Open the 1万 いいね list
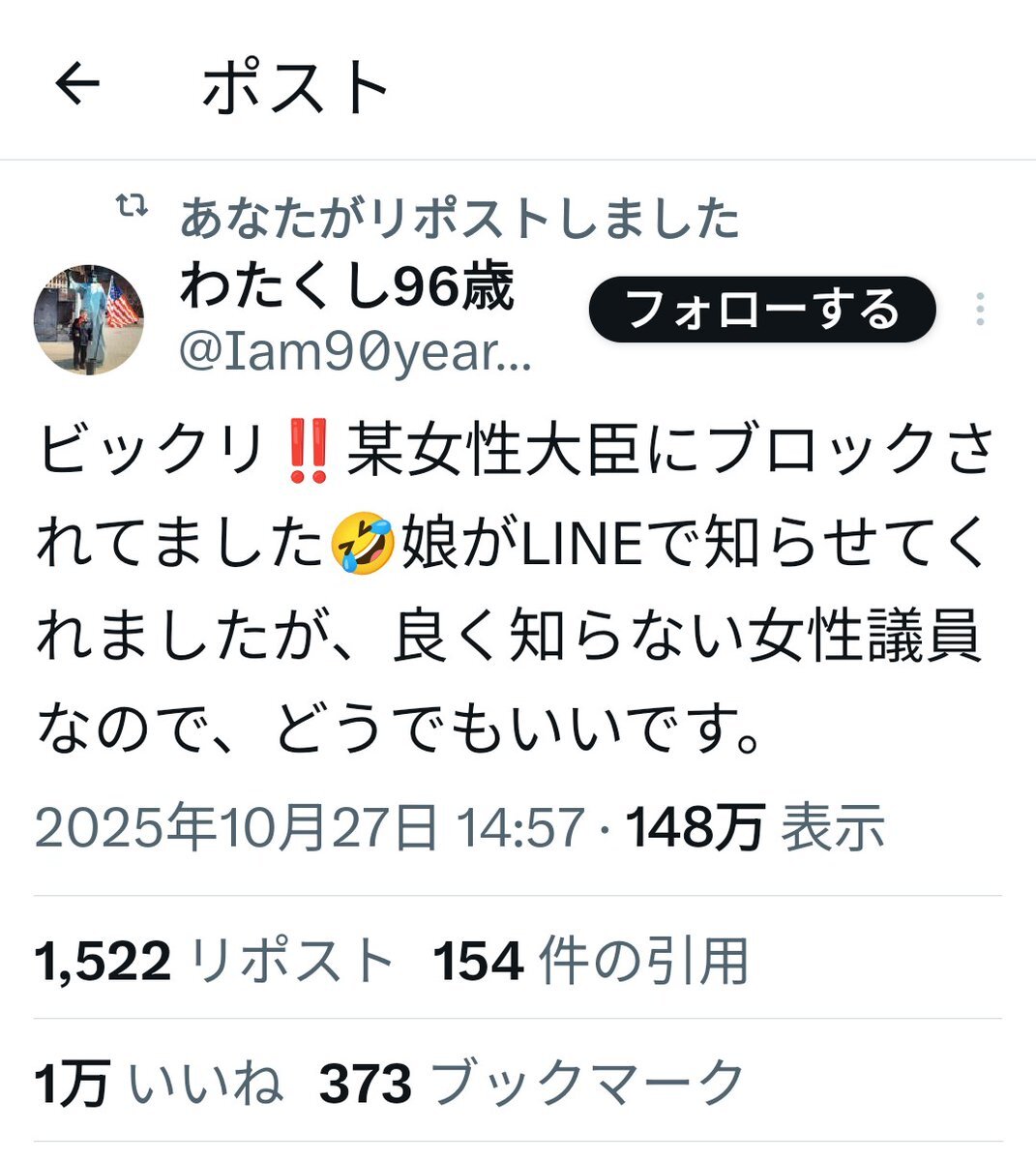 point(159,1083)
